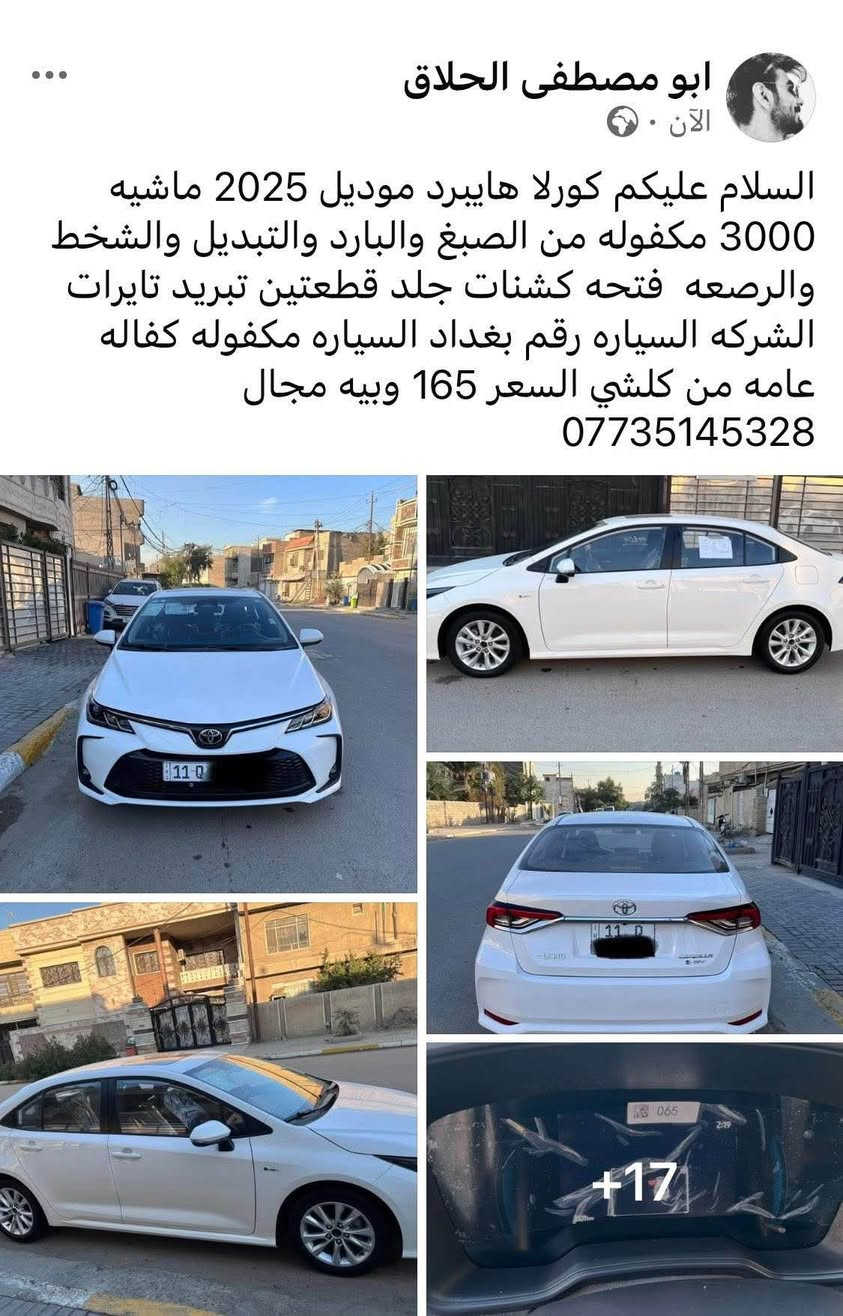Open the post's three-dot options menu

[x=49, y=76]
